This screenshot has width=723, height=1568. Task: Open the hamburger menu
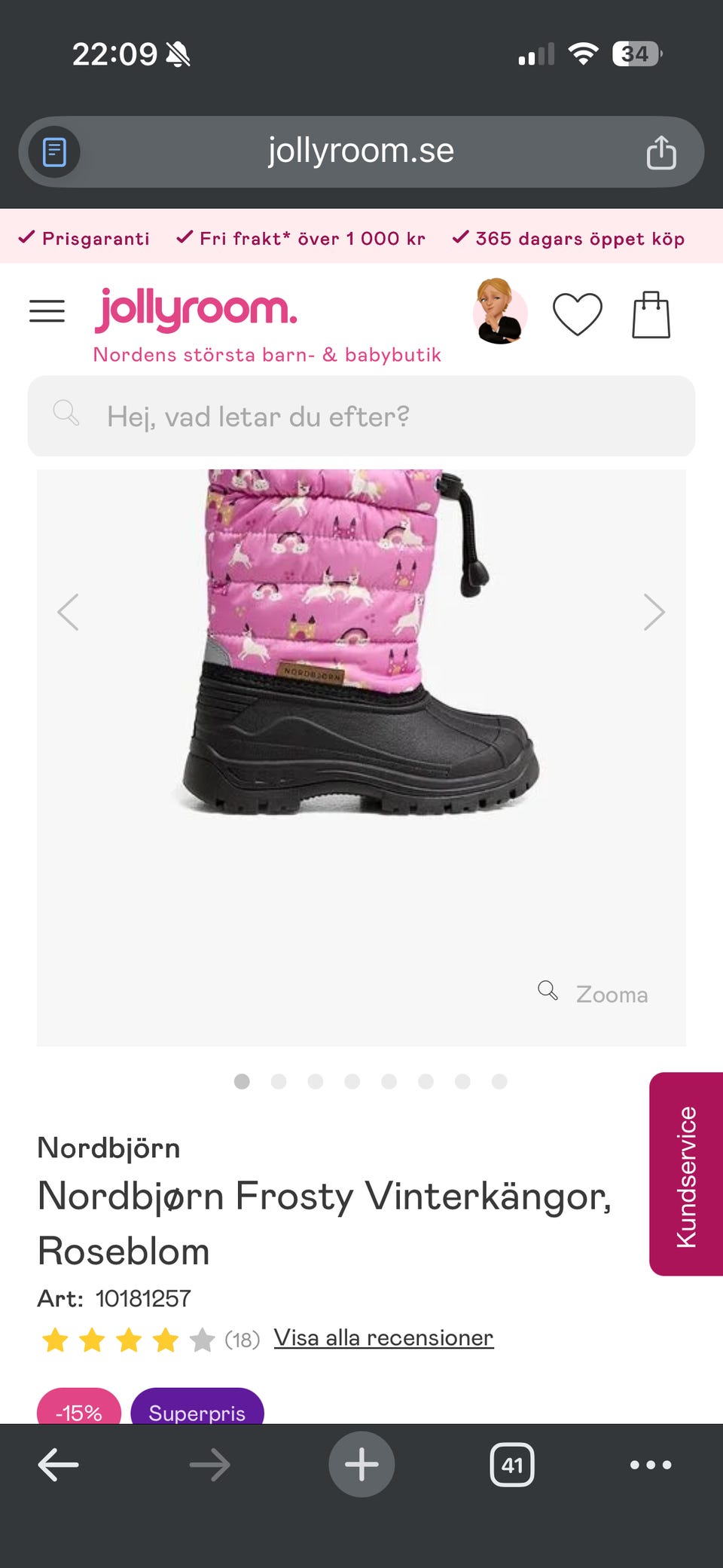[47, 311]
